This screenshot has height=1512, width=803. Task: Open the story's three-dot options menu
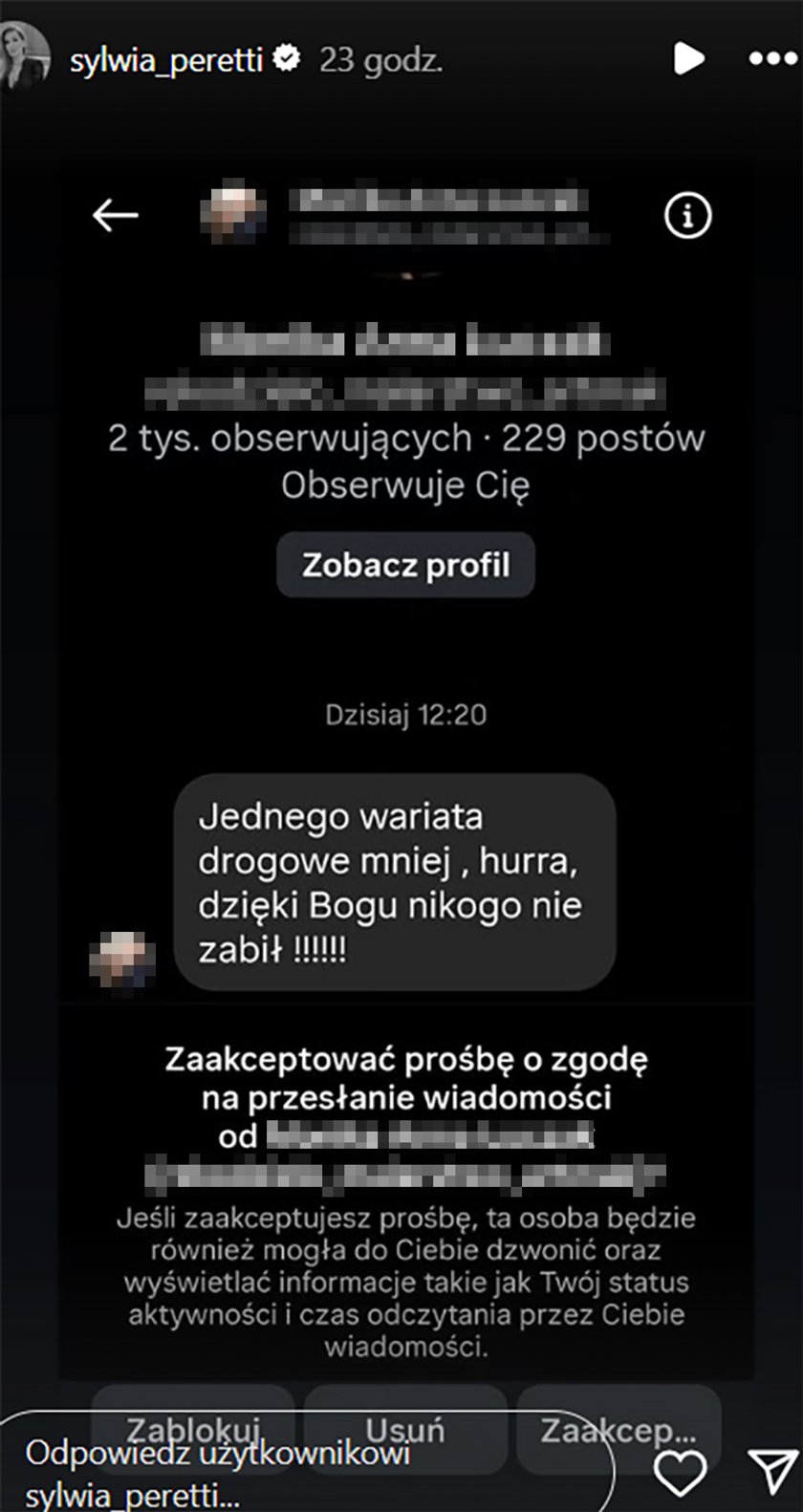772,58
